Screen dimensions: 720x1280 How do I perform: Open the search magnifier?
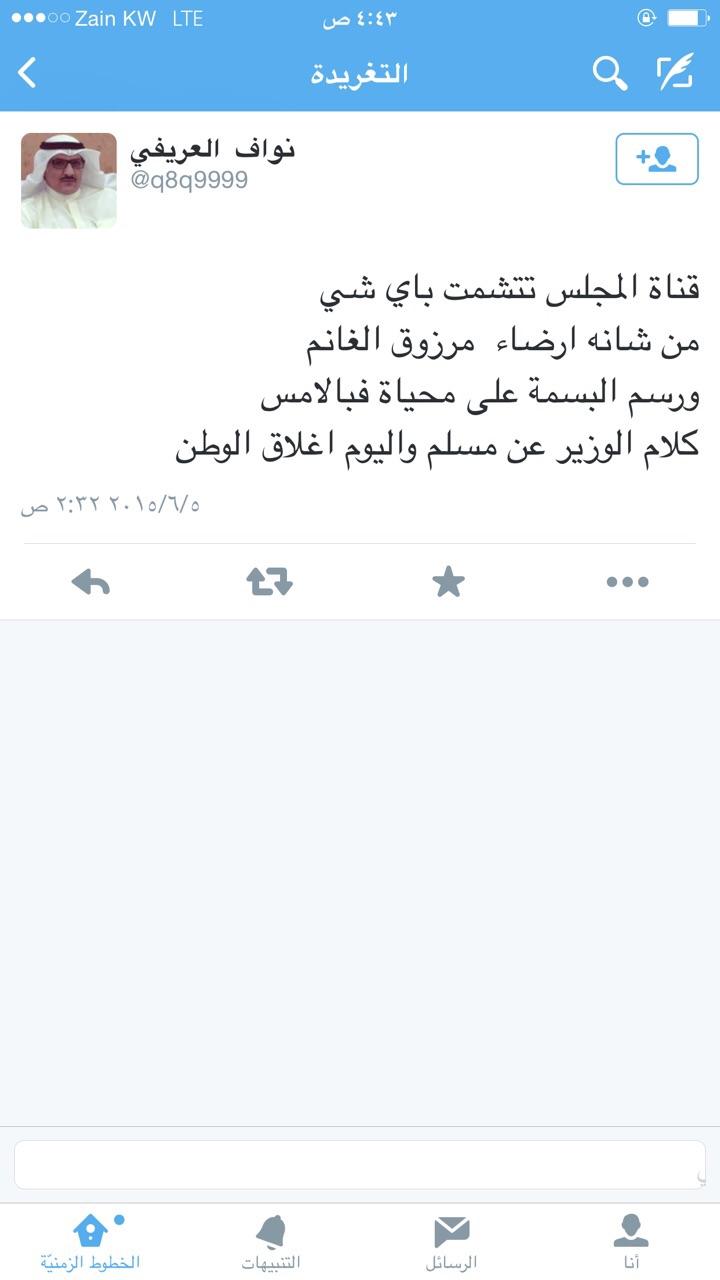coord(609,73)
